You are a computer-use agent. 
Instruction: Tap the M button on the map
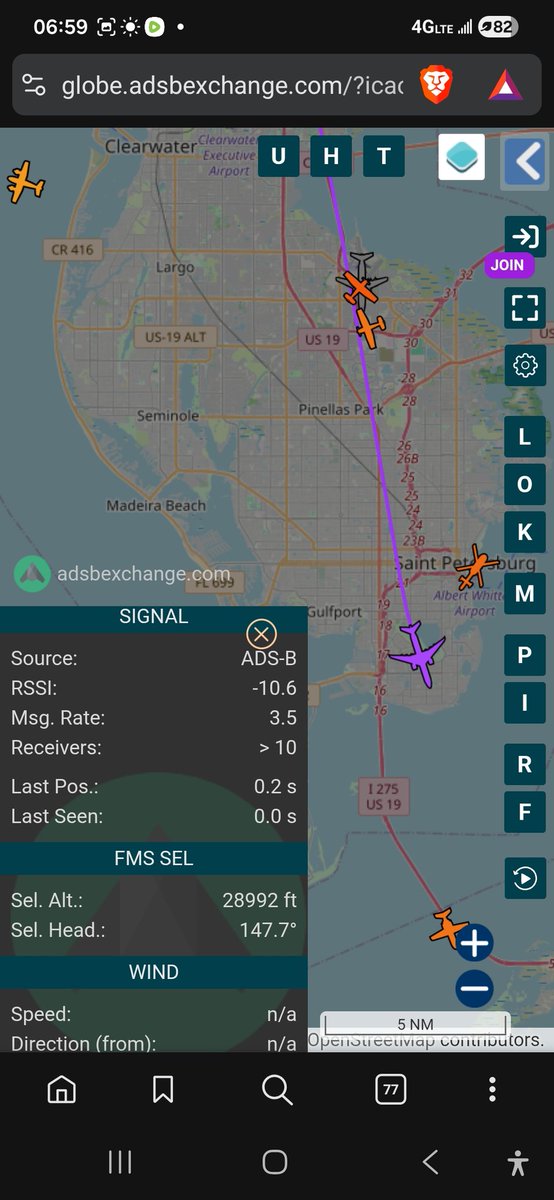point(525,594)
